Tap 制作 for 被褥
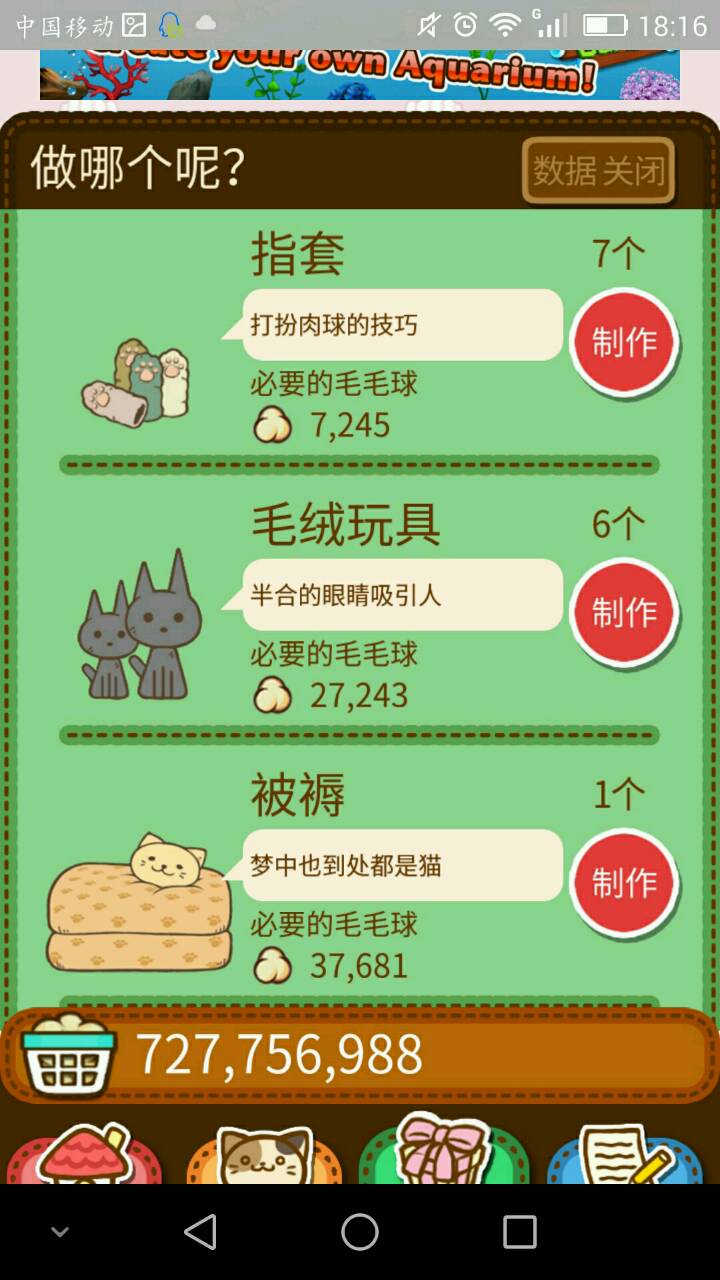Screen dimensions: 720x1280 624,883
